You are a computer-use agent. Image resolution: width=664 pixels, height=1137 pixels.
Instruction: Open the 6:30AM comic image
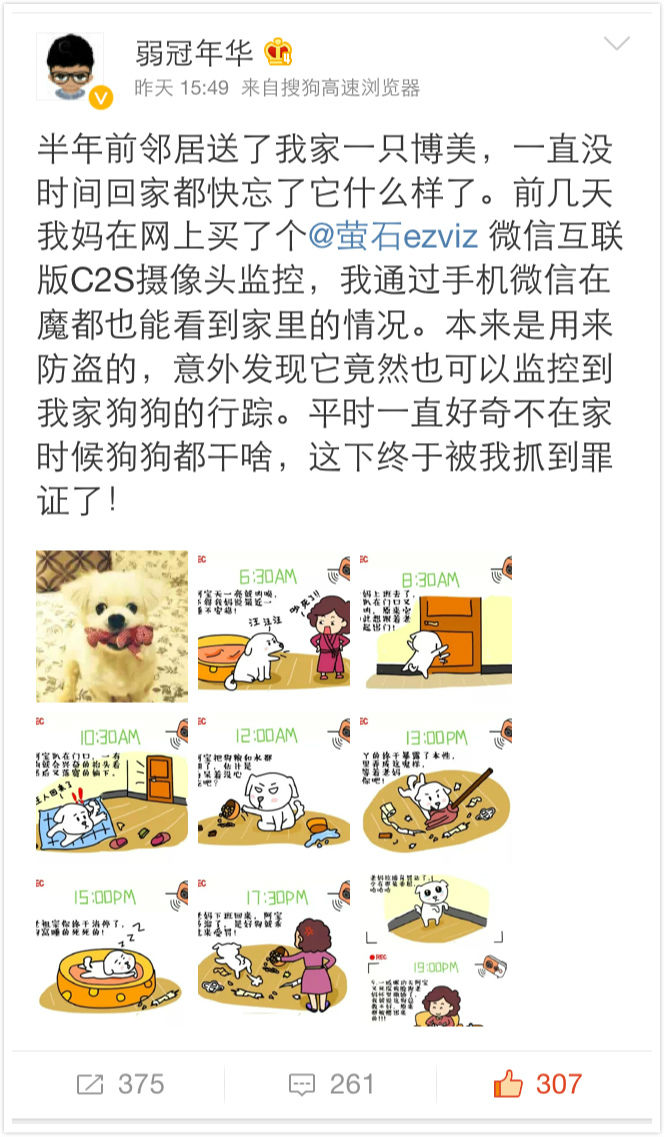coord(274,626)
